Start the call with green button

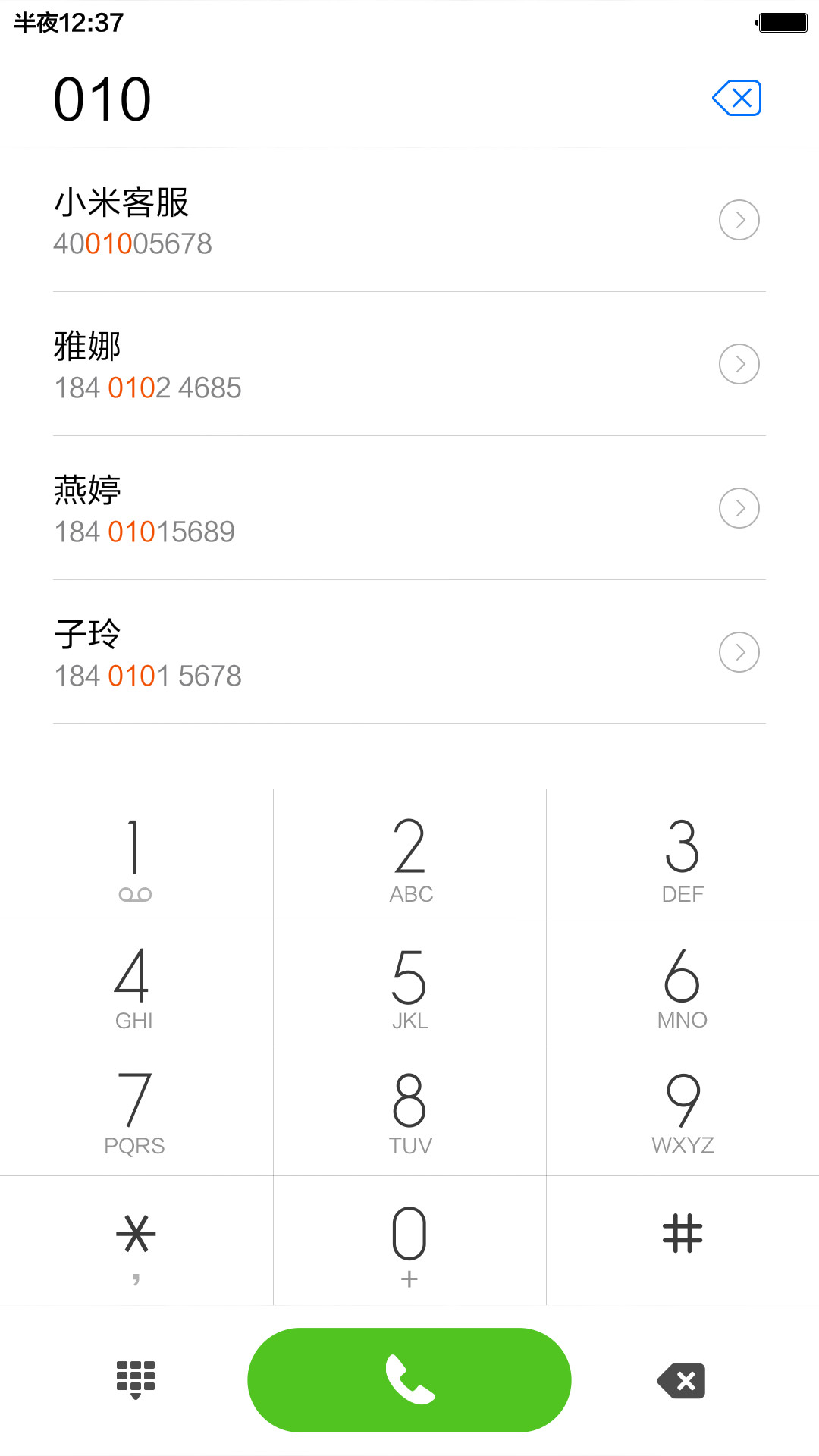[409, 1380]
